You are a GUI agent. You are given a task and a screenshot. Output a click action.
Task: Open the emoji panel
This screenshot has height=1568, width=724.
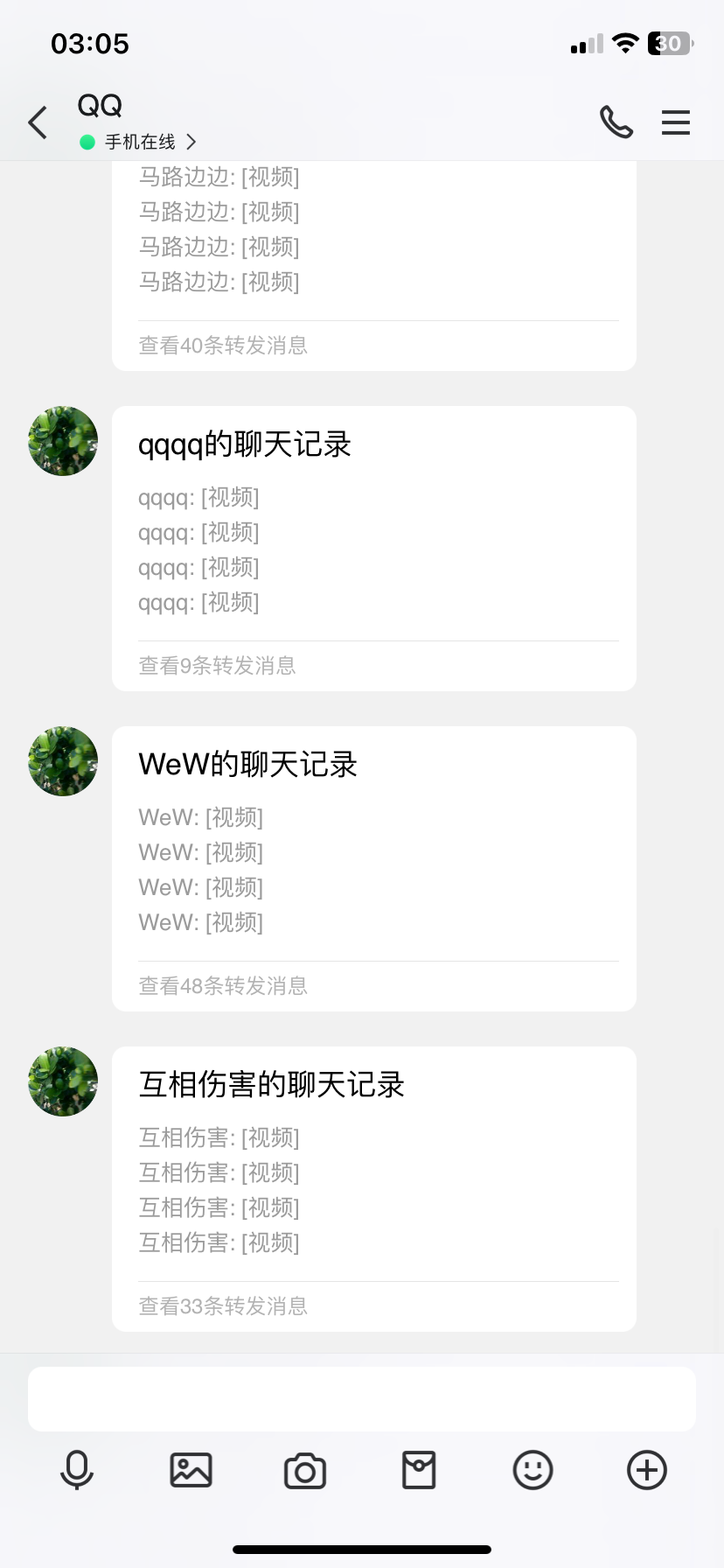tap(533, 1470)
